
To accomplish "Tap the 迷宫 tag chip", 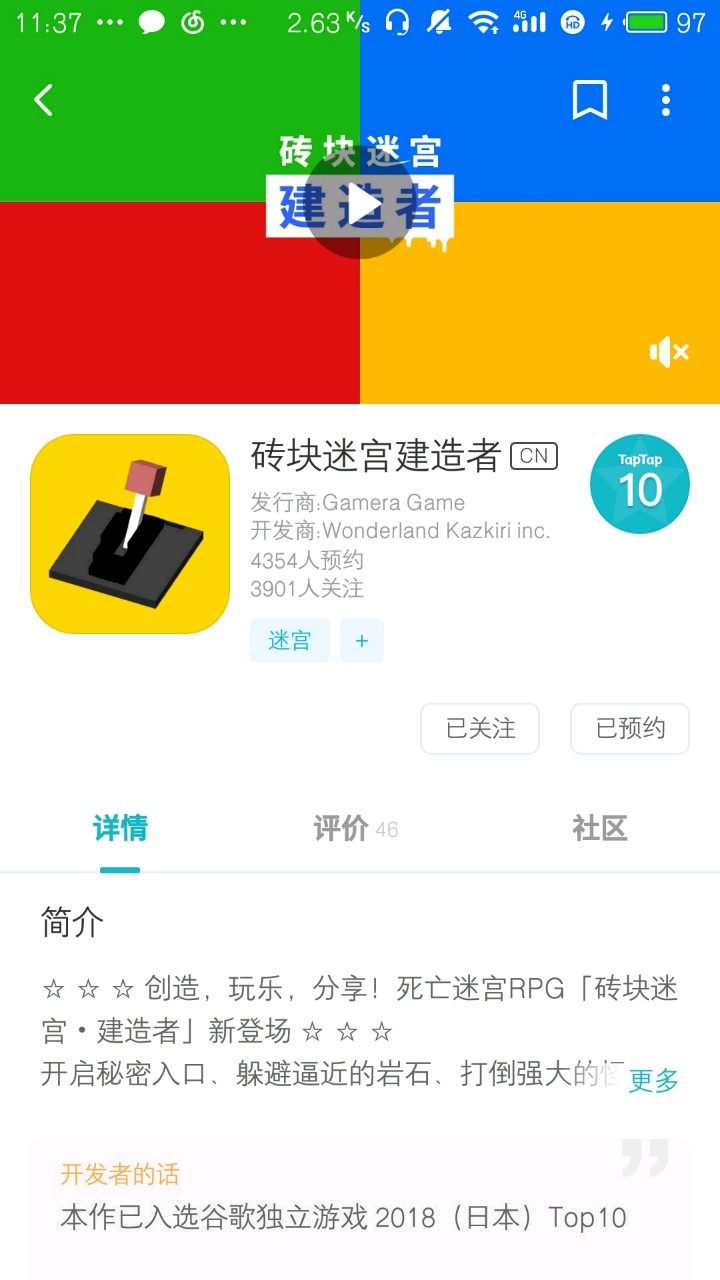I will [x=289, y=641].
